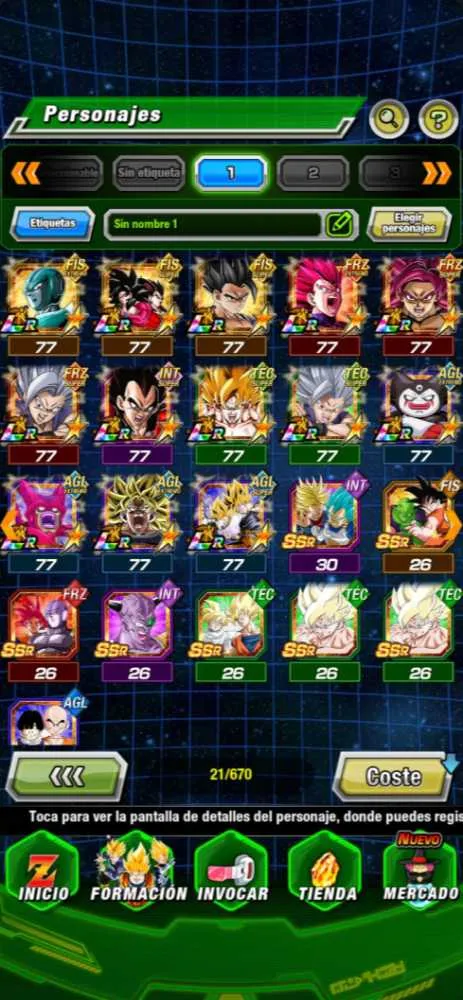Tap Elegir personajes button

point(409,224)
